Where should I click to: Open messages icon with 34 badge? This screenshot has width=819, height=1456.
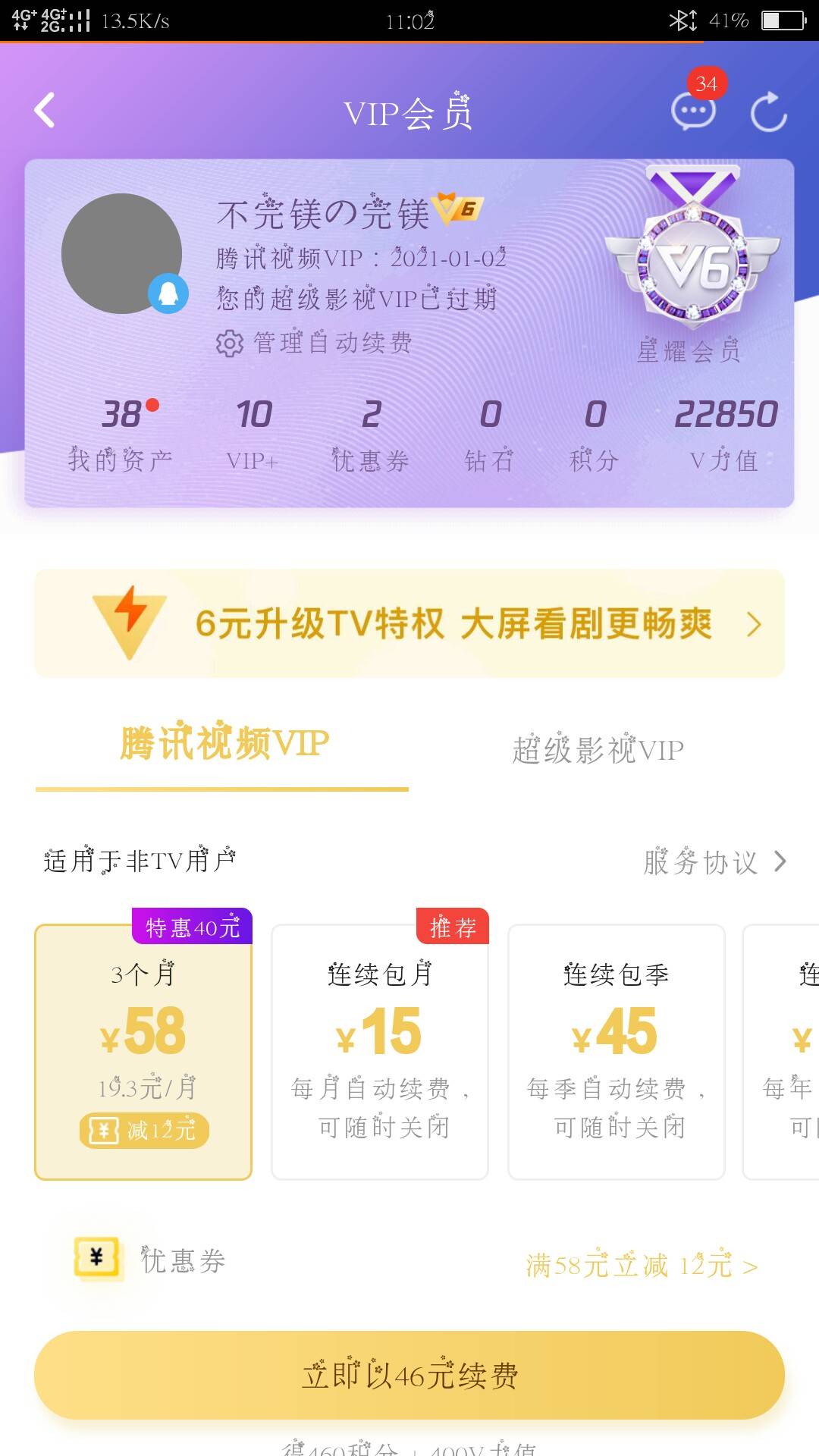pyautogui.click(x=694, y=111)
